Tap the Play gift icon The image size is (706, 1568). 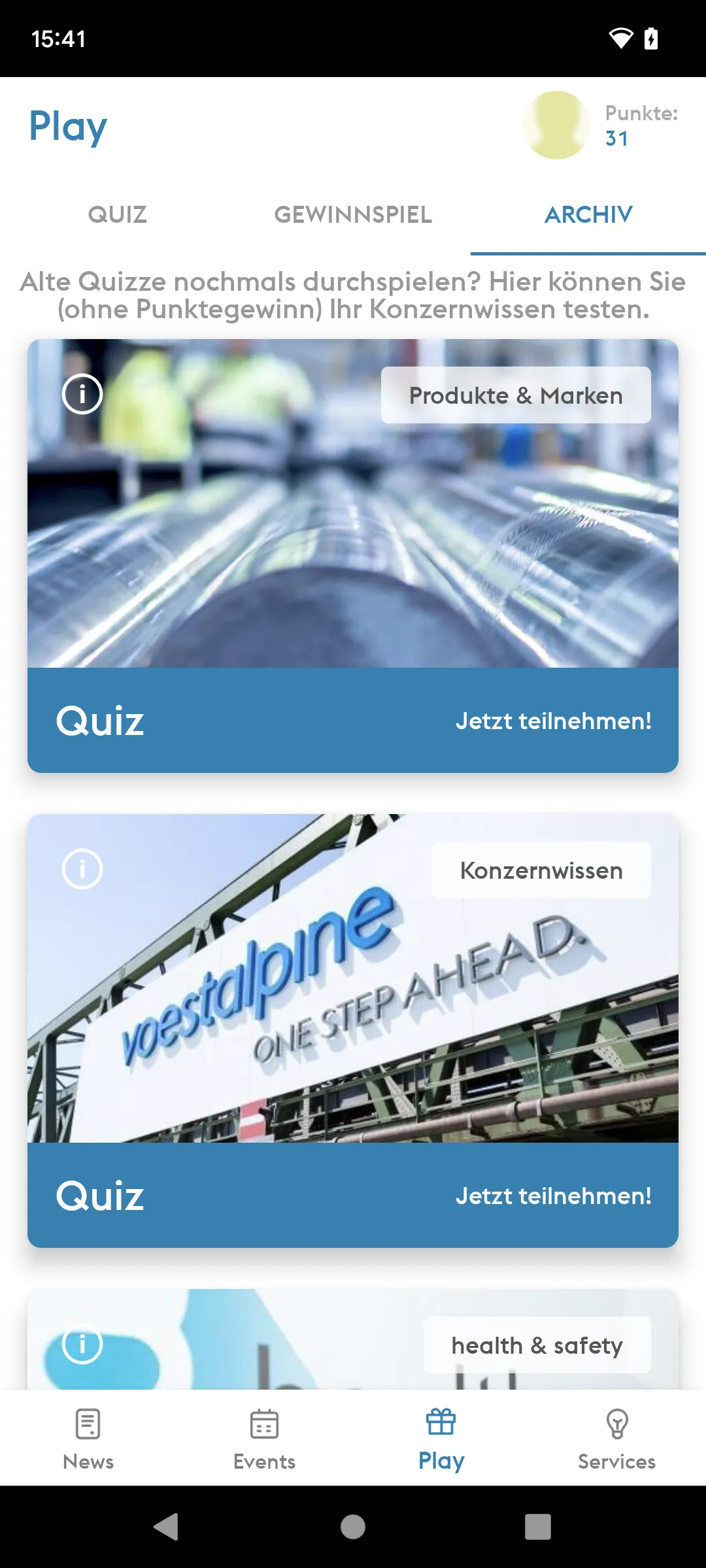pos(440,1435)
